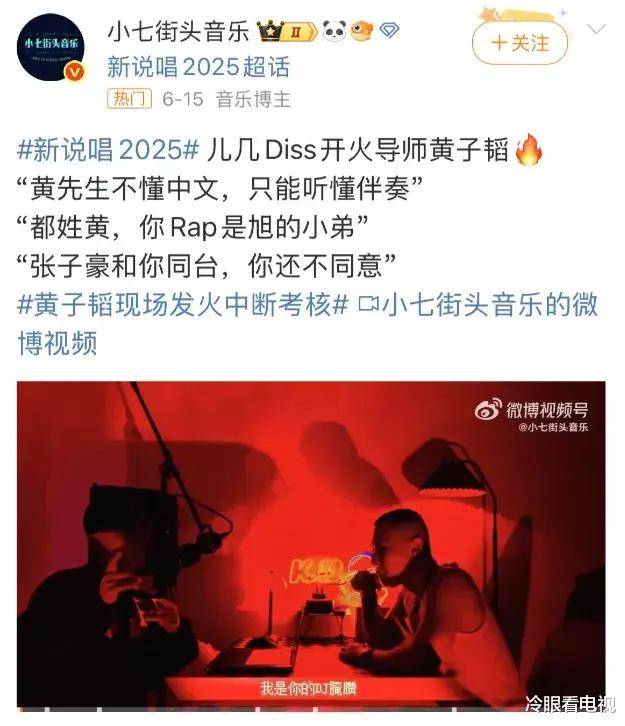Open the 新说唱2025超话 topic link
This screenshot has width=625, height=726.
click(x=198, y=68)
